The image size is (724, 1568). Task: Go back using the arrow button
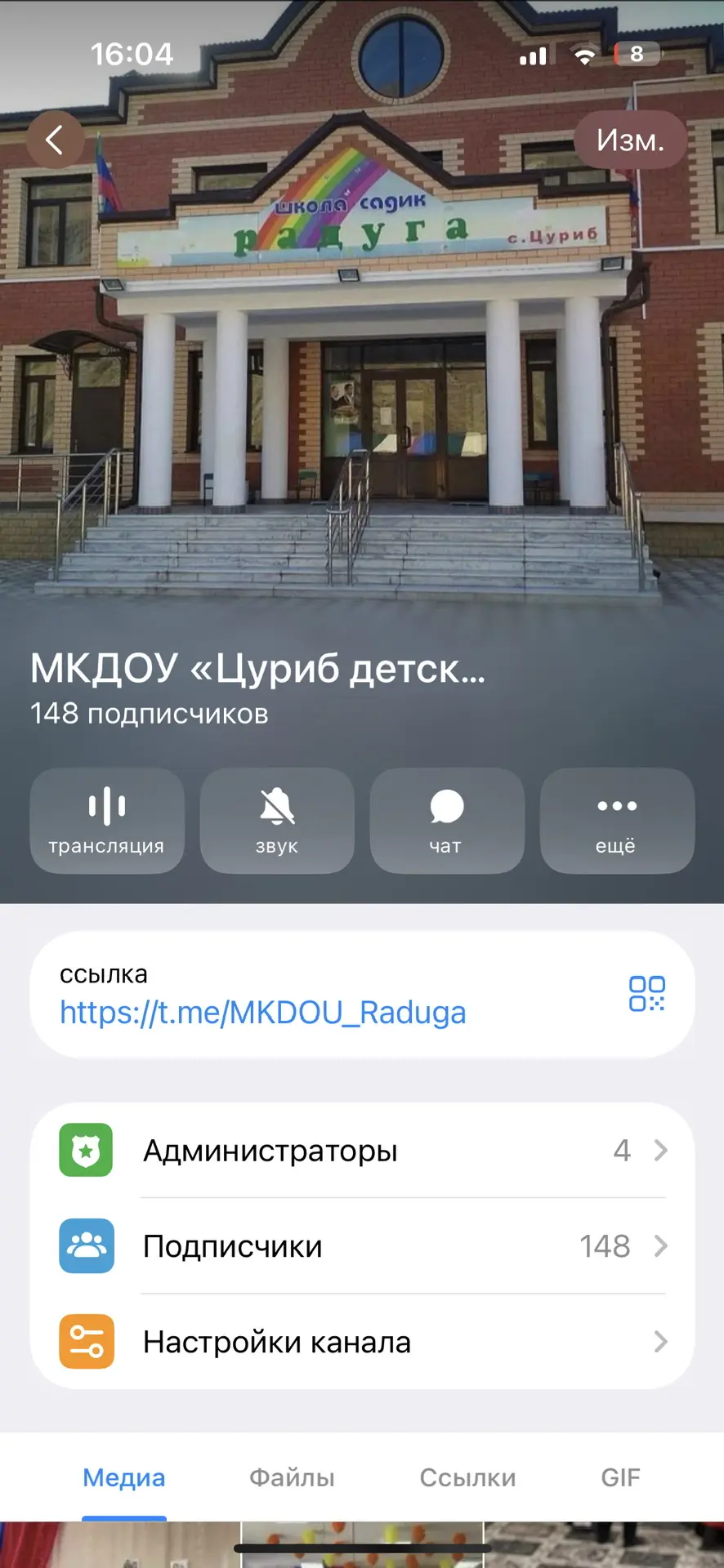(x=55, y=140)
